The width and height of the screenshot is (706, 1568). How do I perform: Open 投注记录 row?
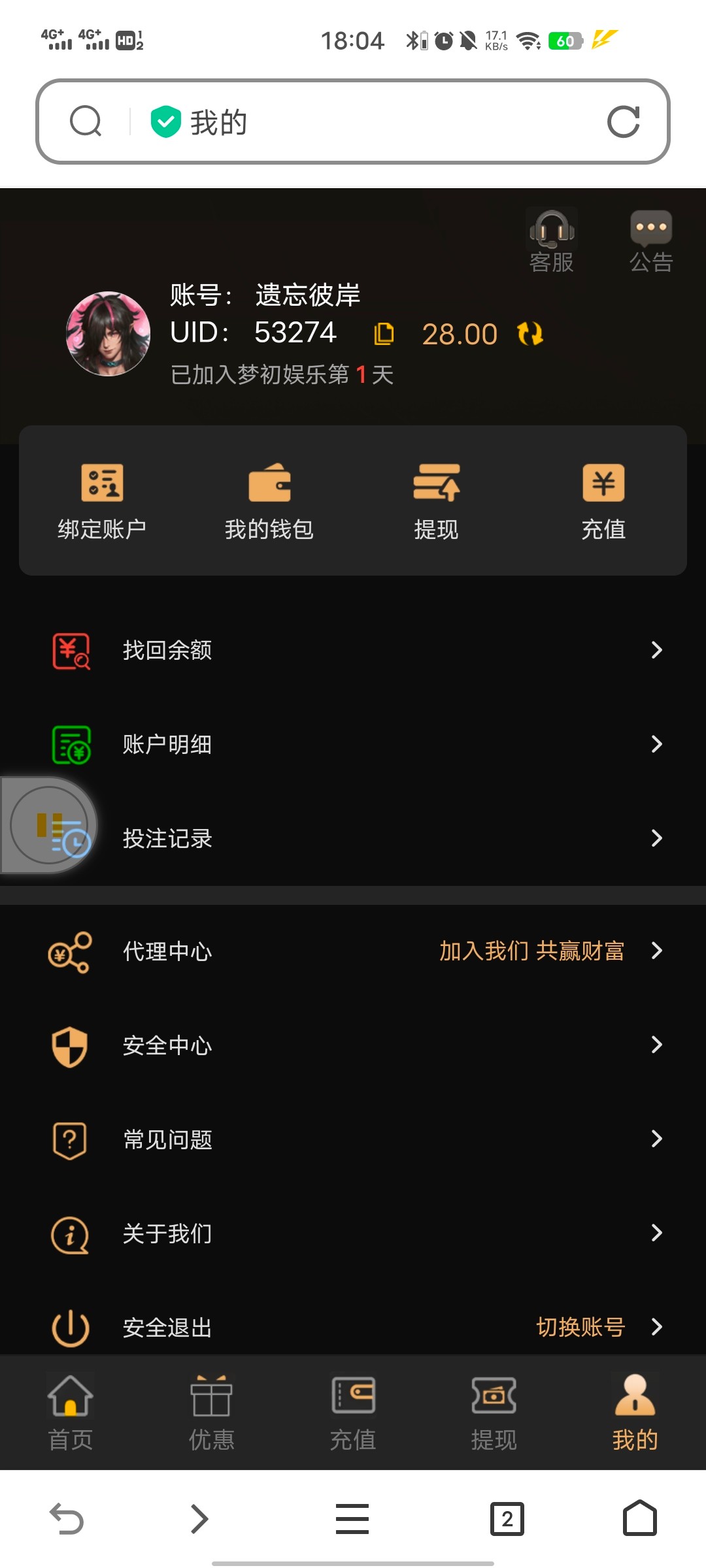point(353,839)
